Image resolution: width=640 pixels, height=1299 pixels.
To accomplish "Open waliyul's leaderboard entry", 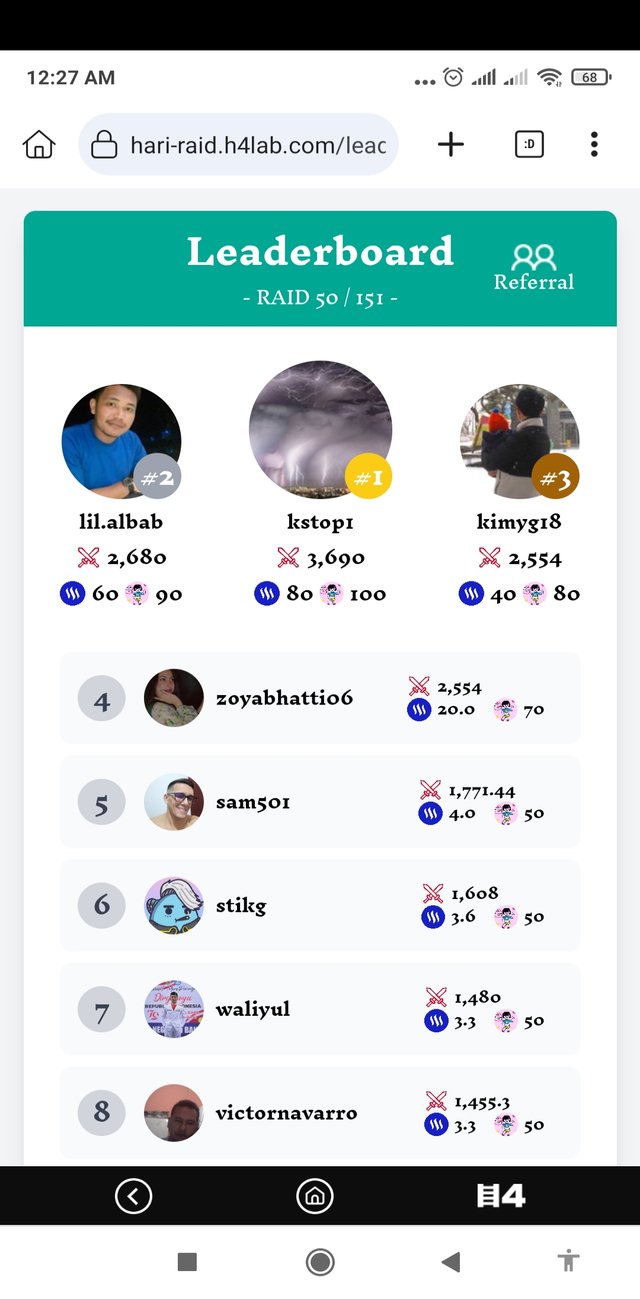I will 320,1009.
